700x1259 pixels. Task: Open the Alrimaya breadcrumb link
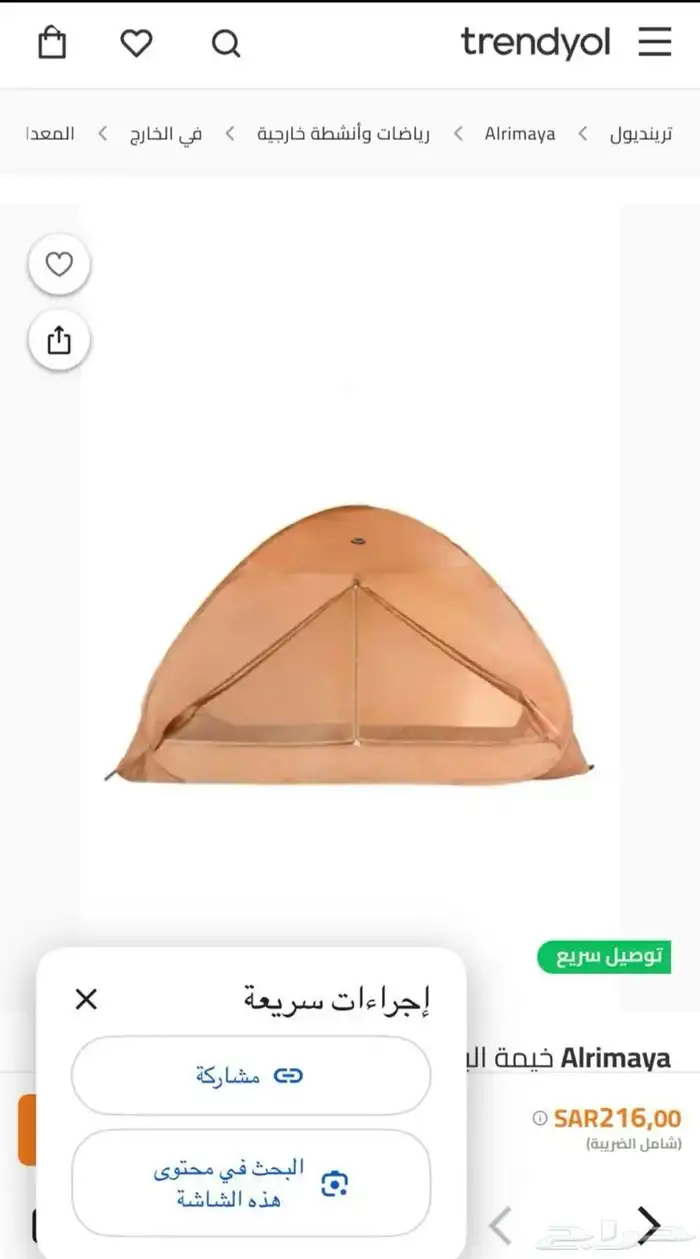tap(520, 133)
